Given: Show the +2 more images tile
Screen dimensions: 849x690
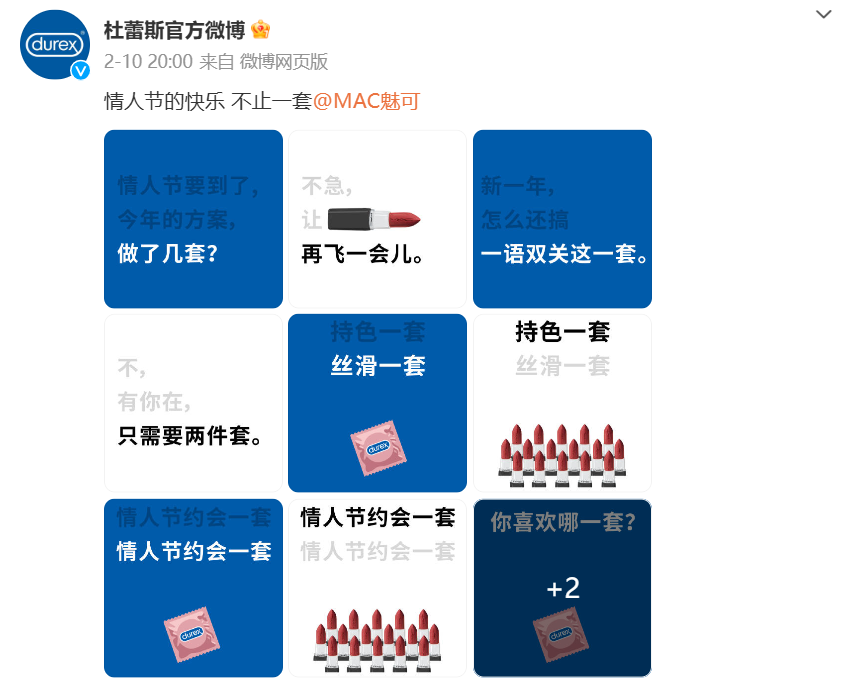Looking at the screenshot, I should coord(562,588).
